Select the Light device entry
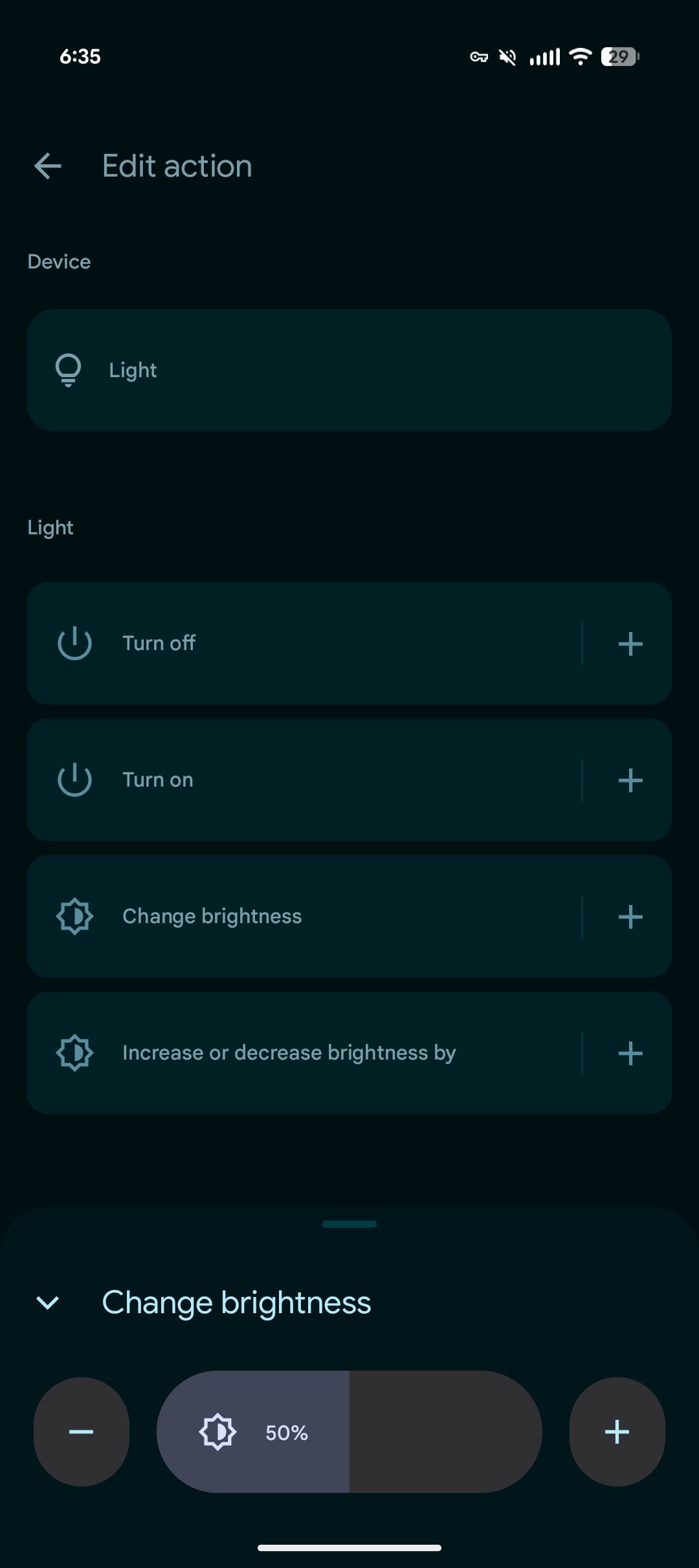699x1568 pixels. click(349, 369)
